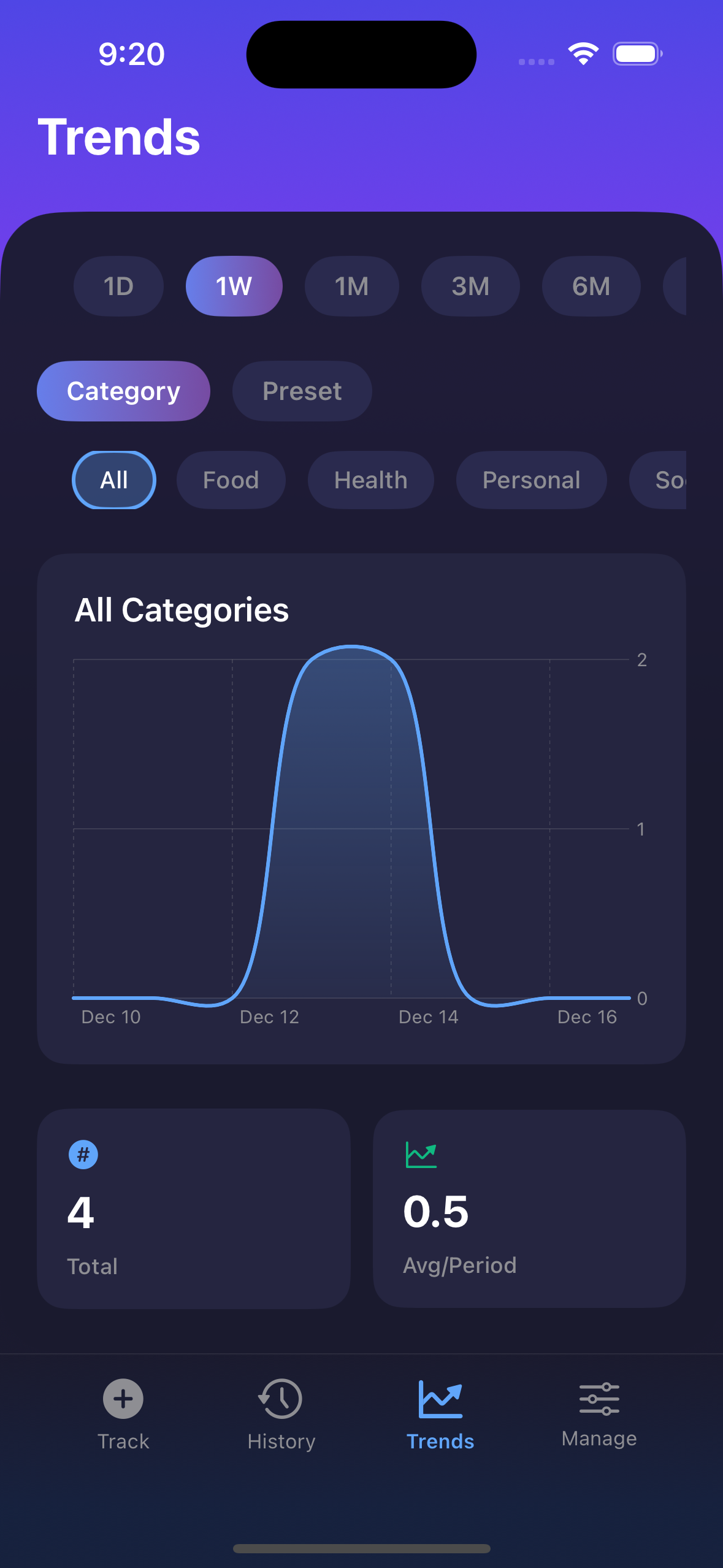
Task: Select the 1M period chip
Action: [352, 286]
